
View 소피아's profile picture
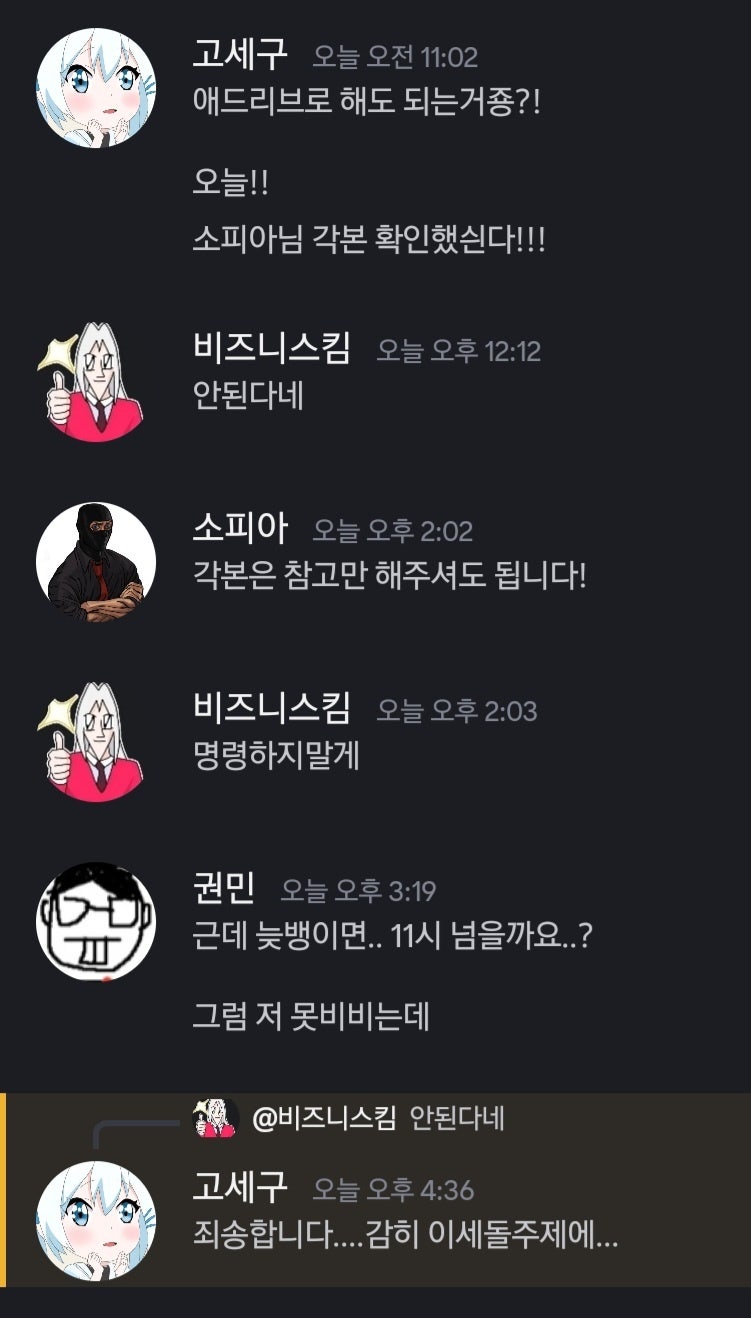coord(96,562)
